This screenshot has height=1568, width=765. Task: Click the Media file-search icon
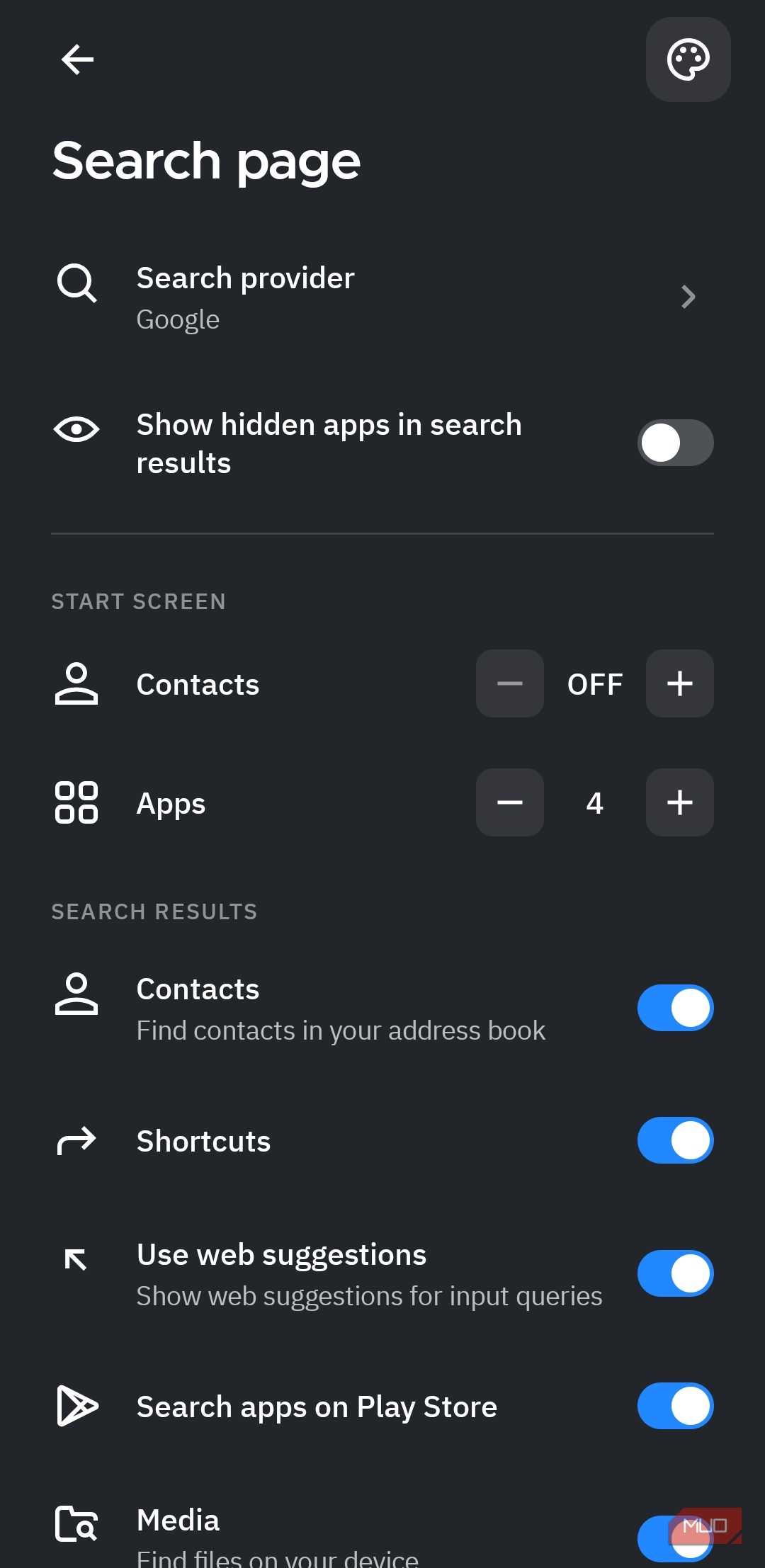[x=76, y=1523]
